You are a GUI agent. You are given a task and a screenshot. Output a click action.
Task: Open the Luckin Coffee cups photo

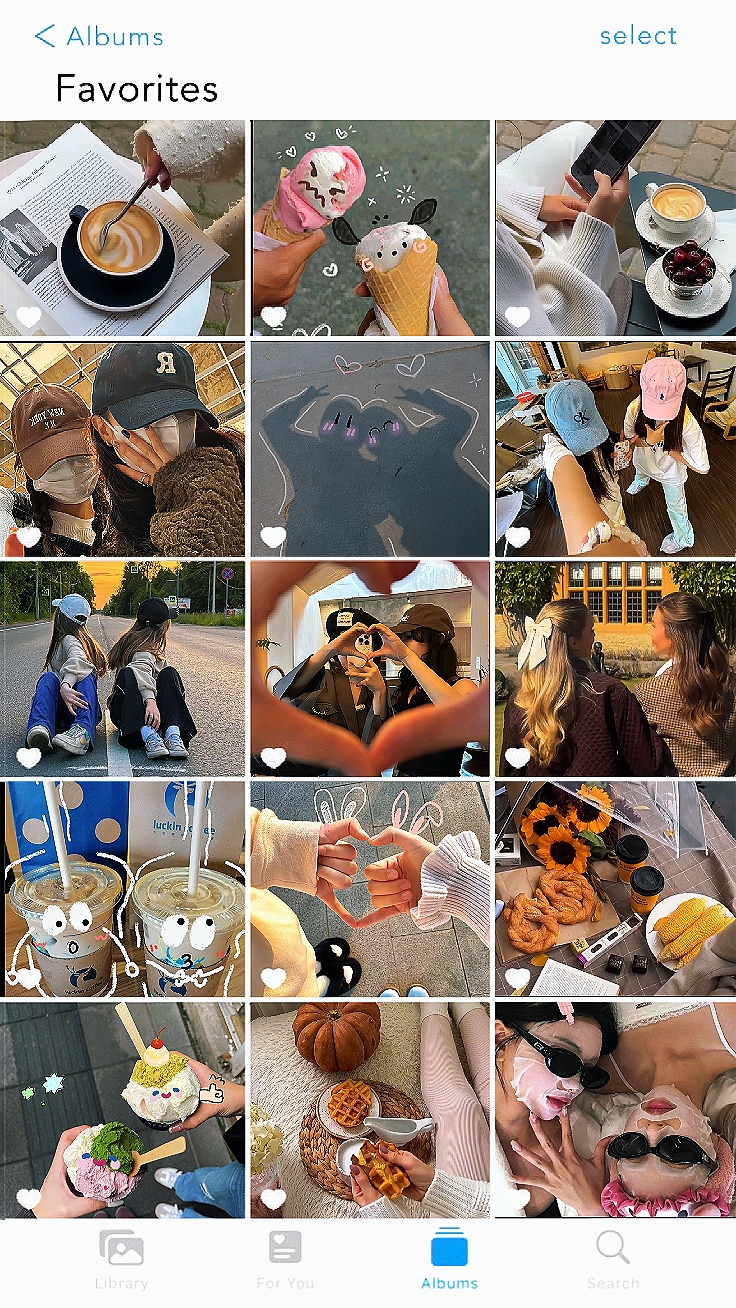click(x=122, y=888)
